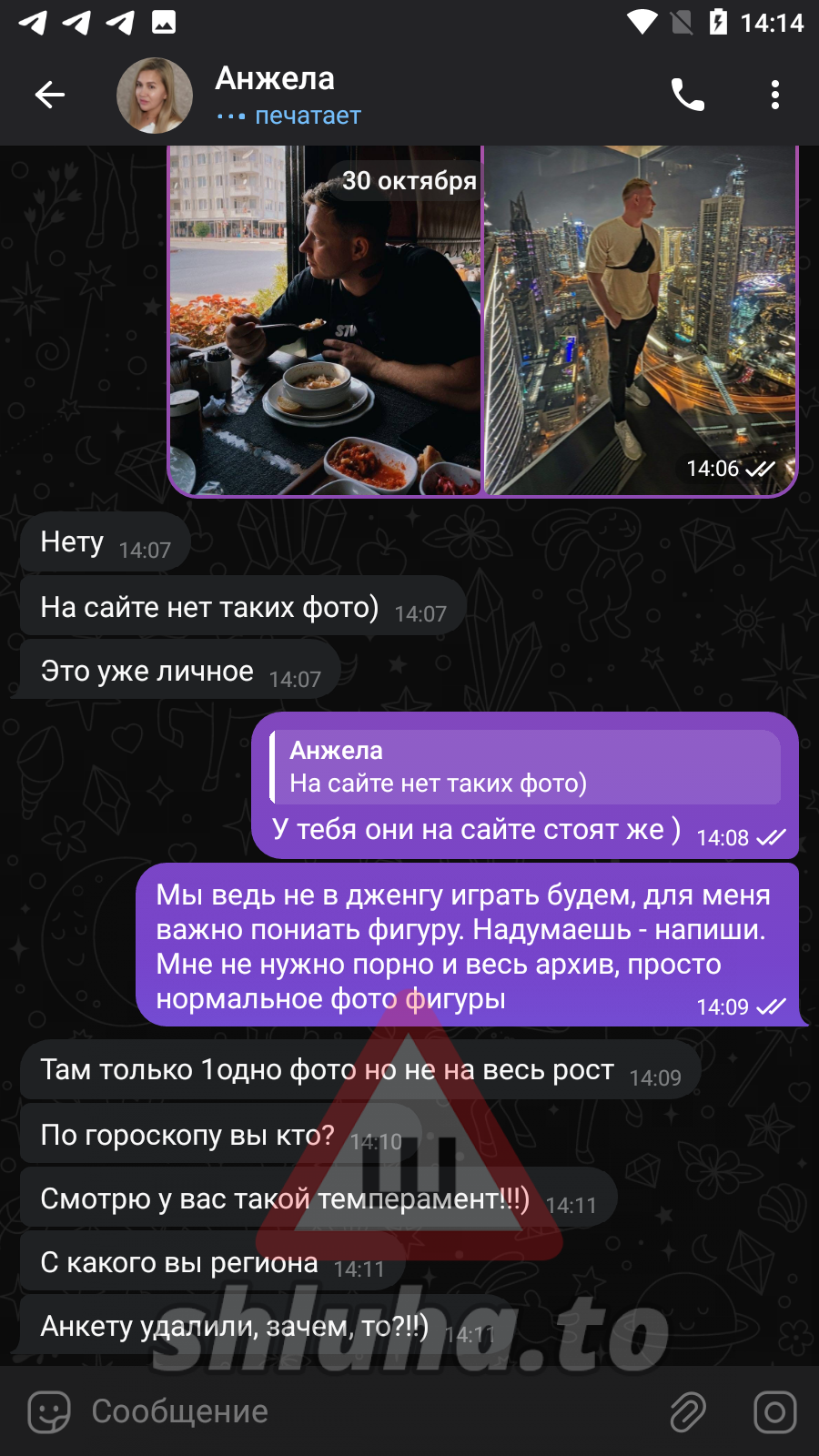Record a video message with camera icon
Viewport: 819px width, 1456px height.
pyautogui.click(x=774, y=1411)
